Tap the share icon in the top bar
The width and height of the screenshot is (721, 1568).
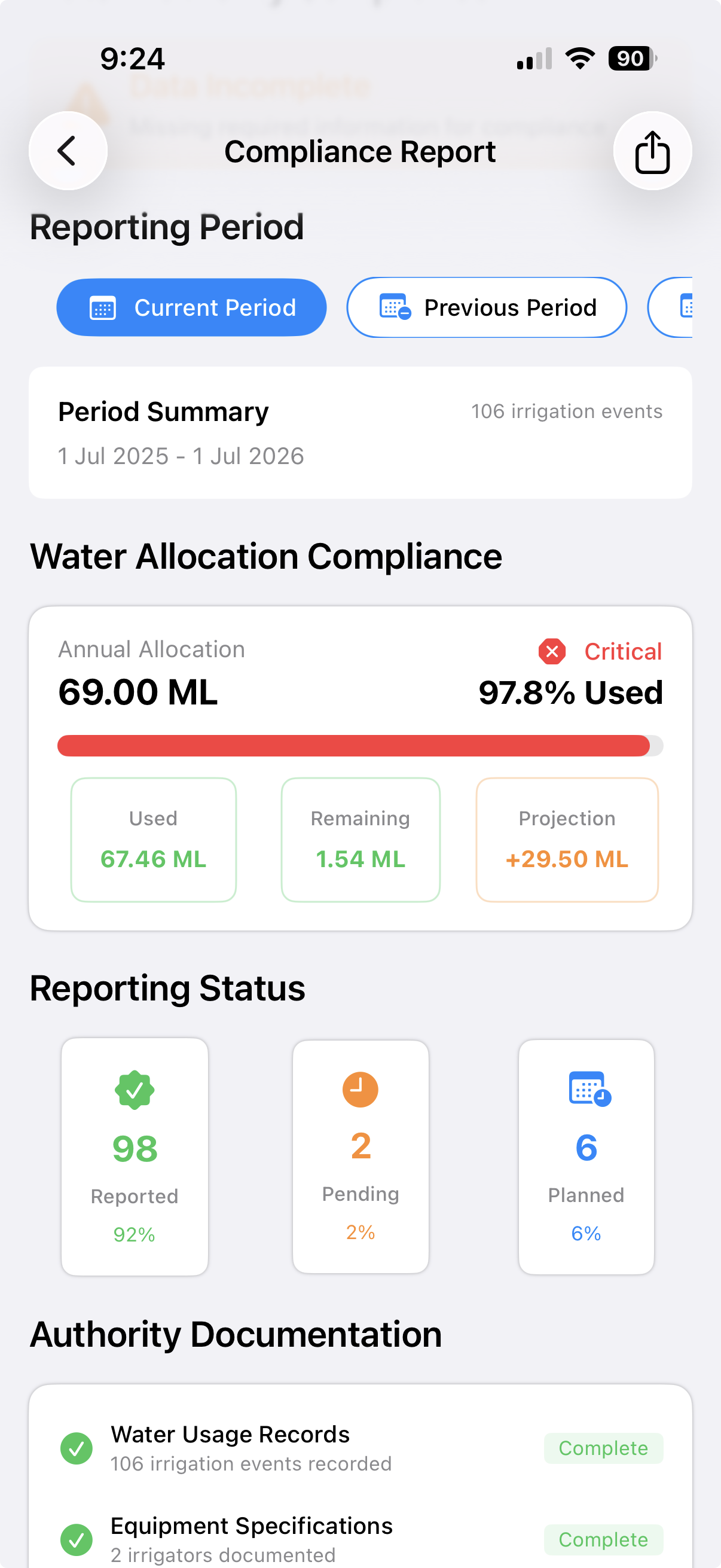click(652, 150)
